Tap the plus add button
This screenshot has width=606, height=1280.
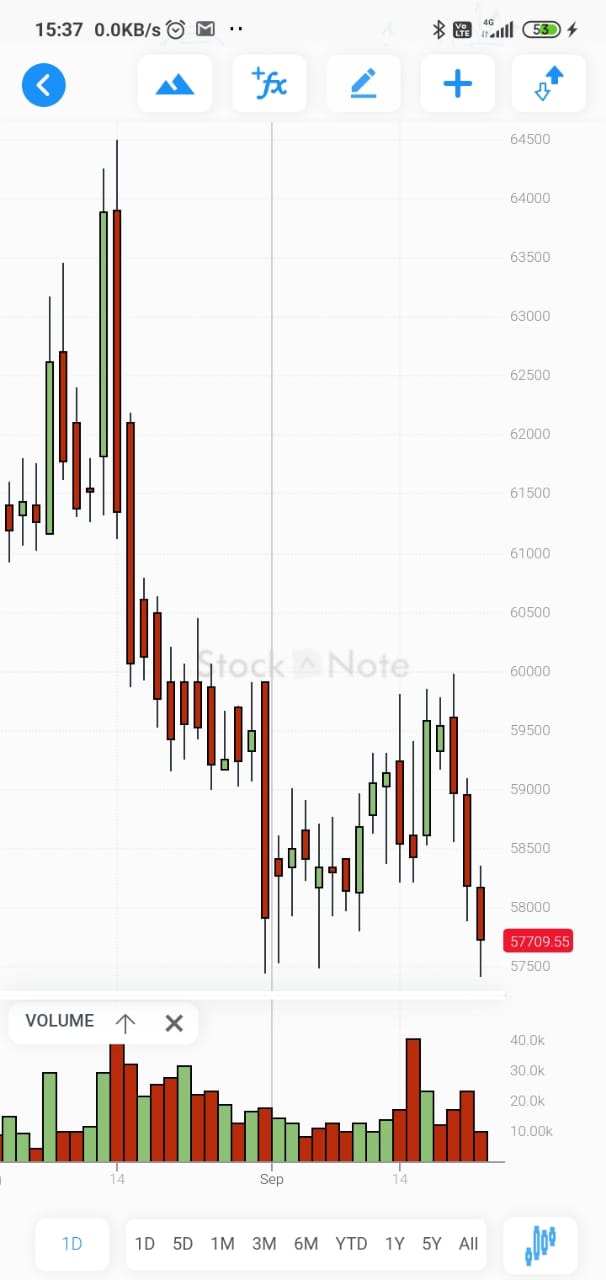click(x=458, y=84)
